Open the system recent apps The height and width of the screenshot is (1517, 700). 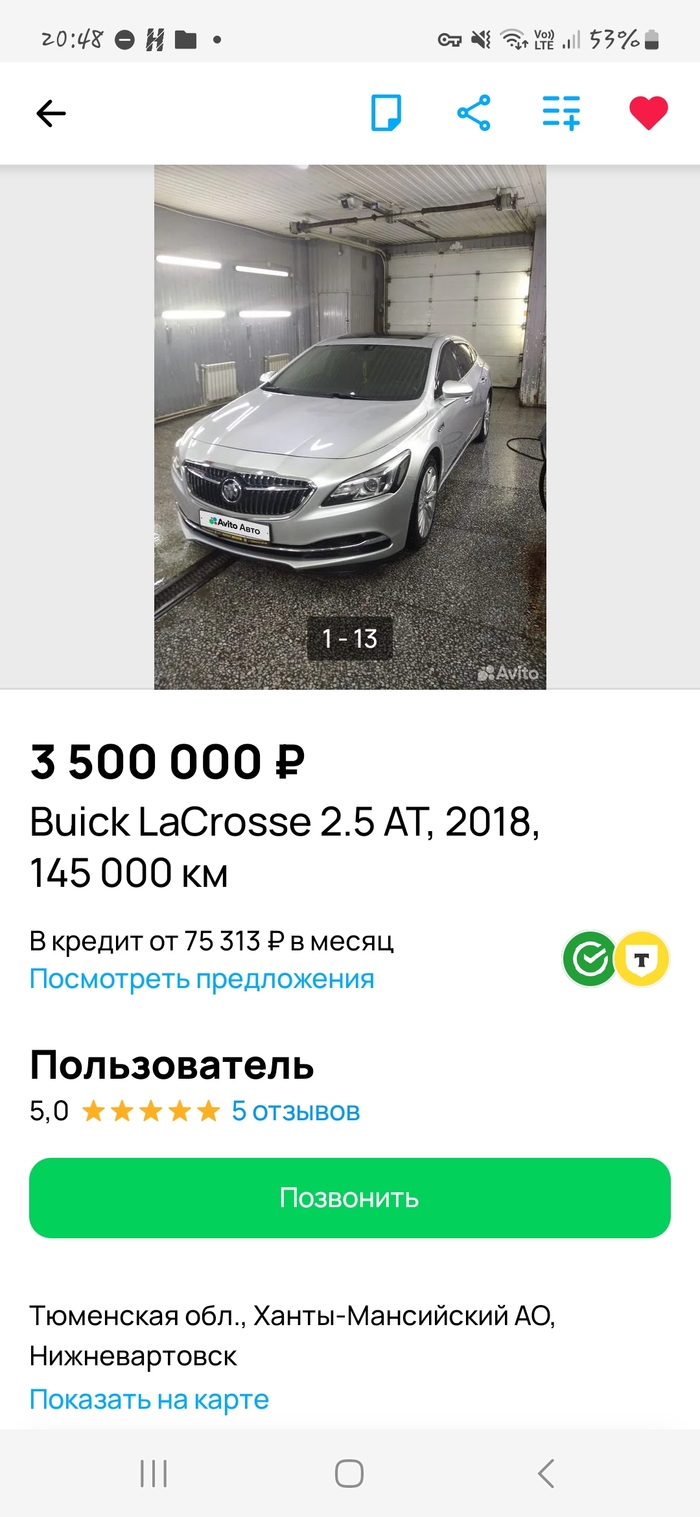point(154,1473)
